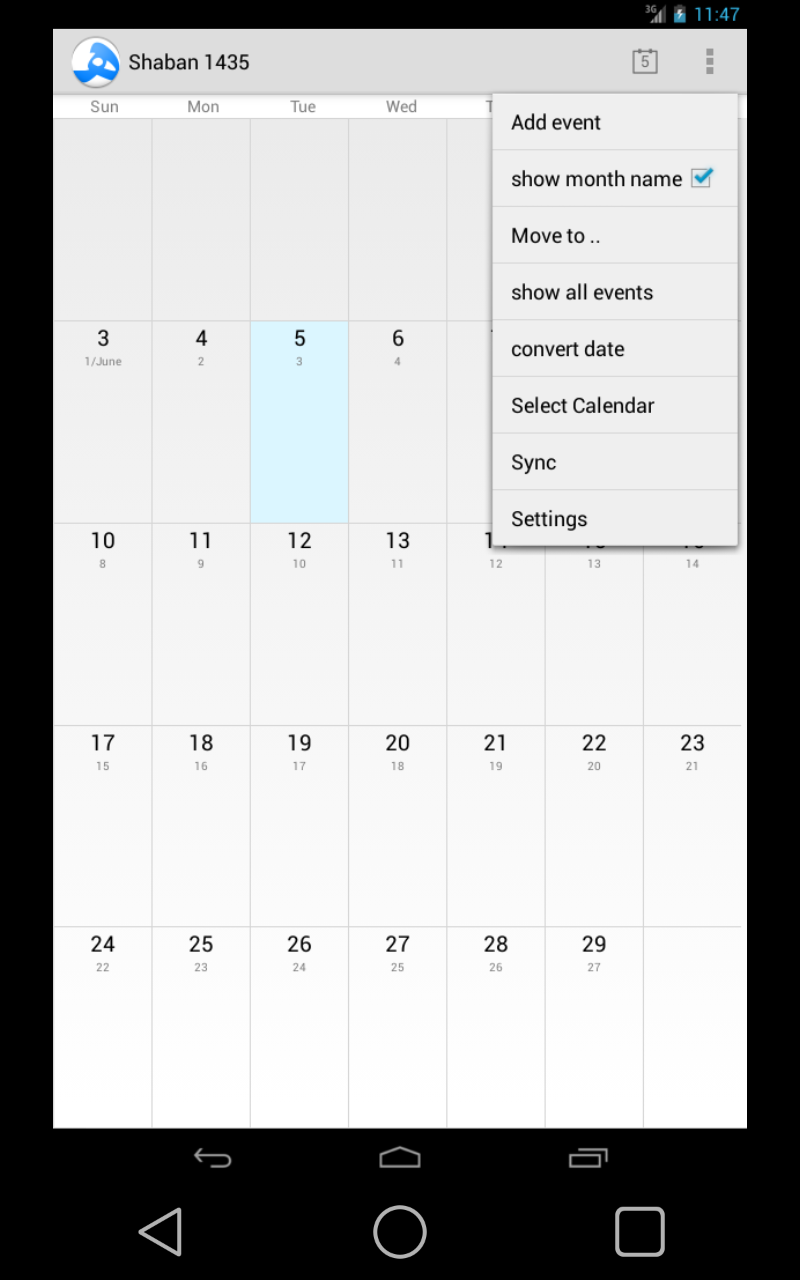800x1280 pixels.
Task: Select day 19 in the calendar
Action: click(x=299, y=824)
